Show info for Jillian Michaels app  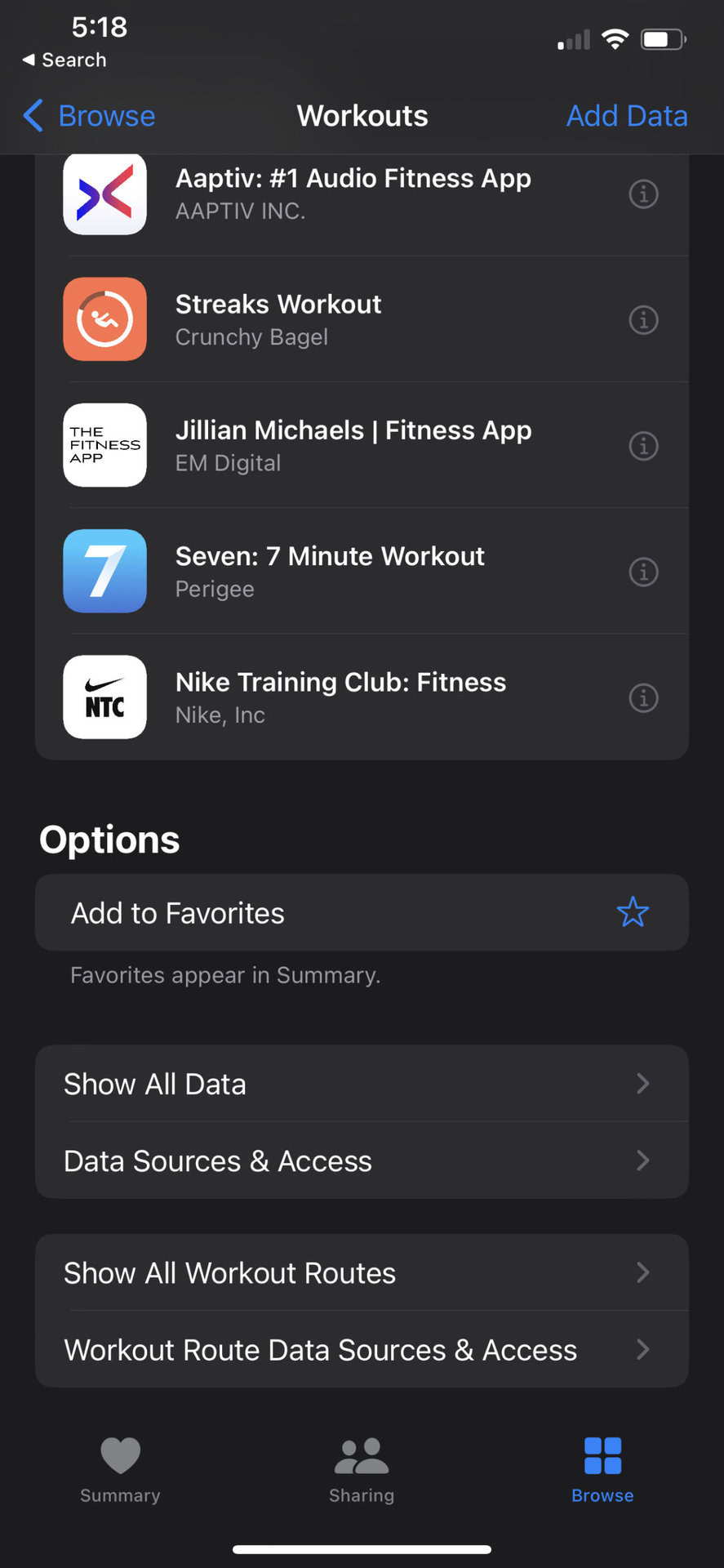point(643,446)
